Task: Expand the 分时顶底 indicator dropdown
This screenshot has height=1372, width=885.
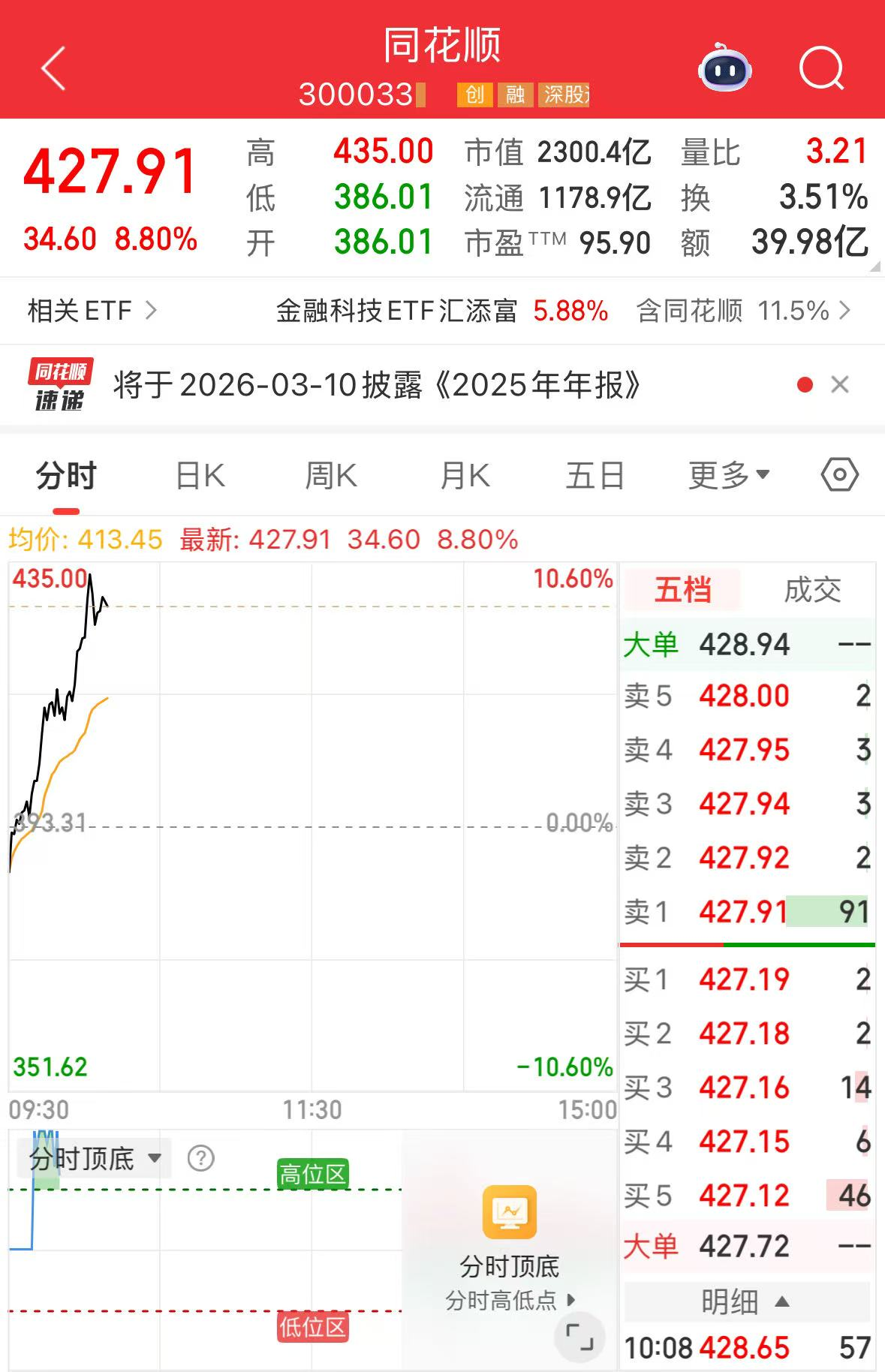Action: point(95,1159)
